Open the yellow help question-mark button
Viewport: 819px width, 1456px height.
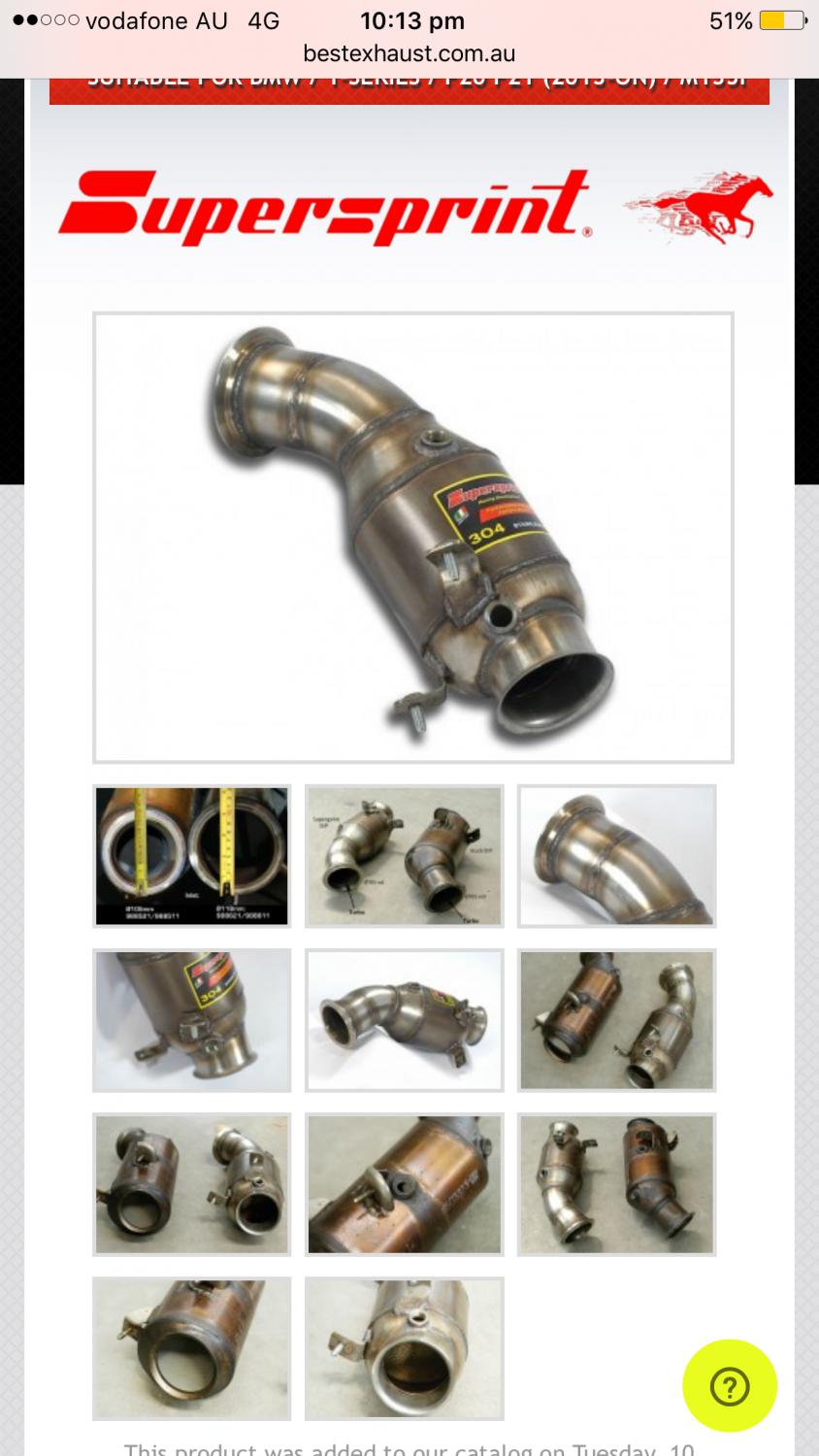tap(730, 1387)
